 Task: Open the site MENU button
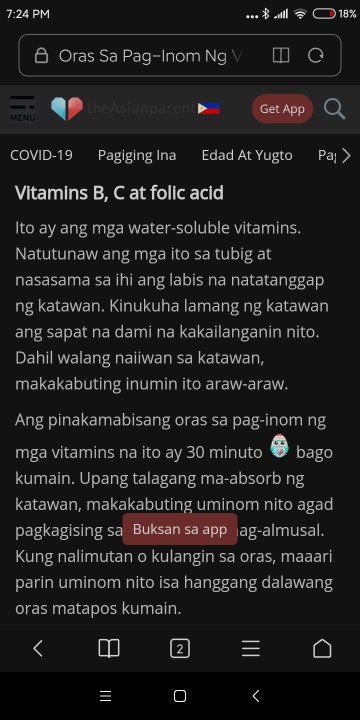(x=22, y=109)
